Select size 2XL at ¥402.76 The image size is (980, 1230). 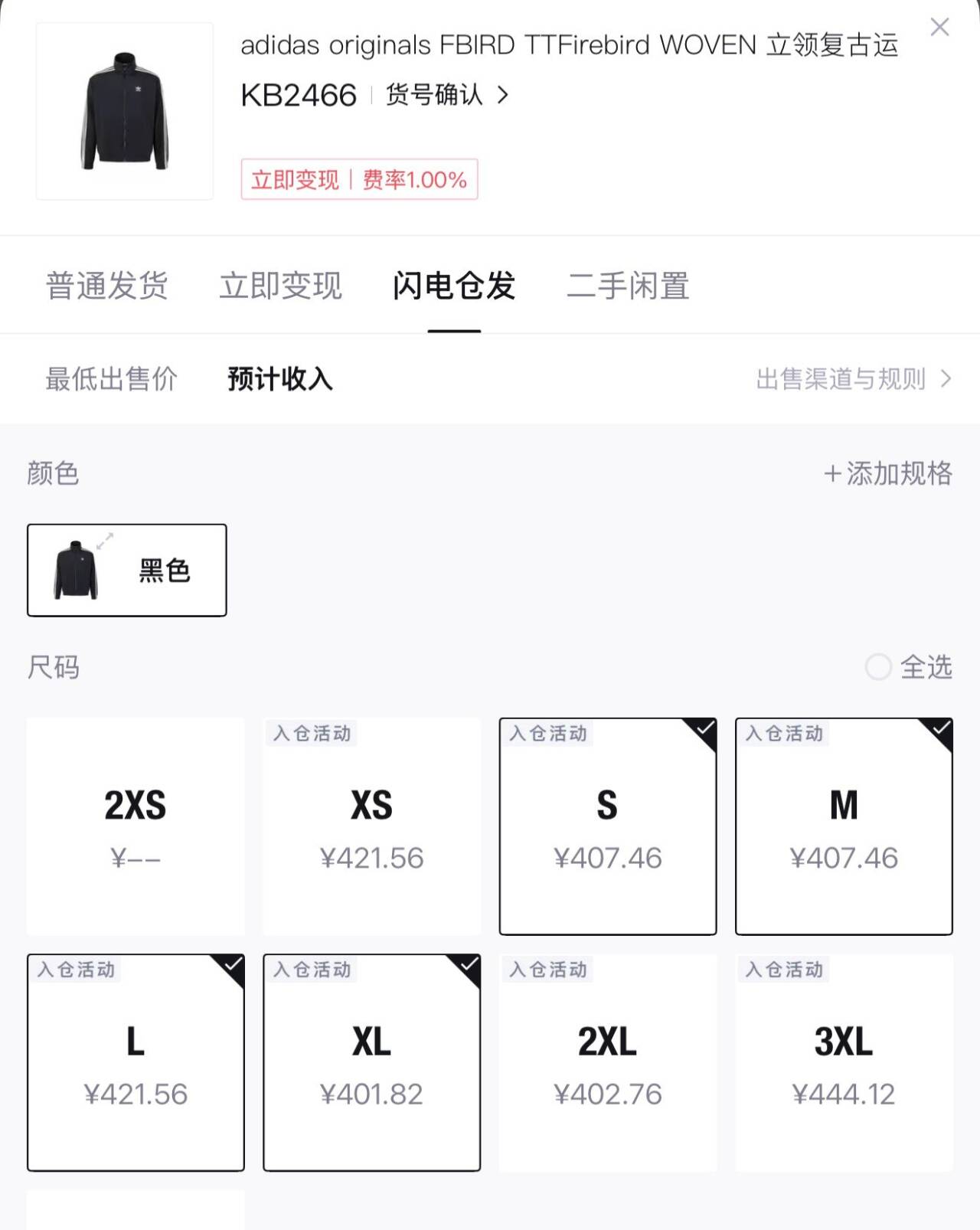pos(608,1062)
